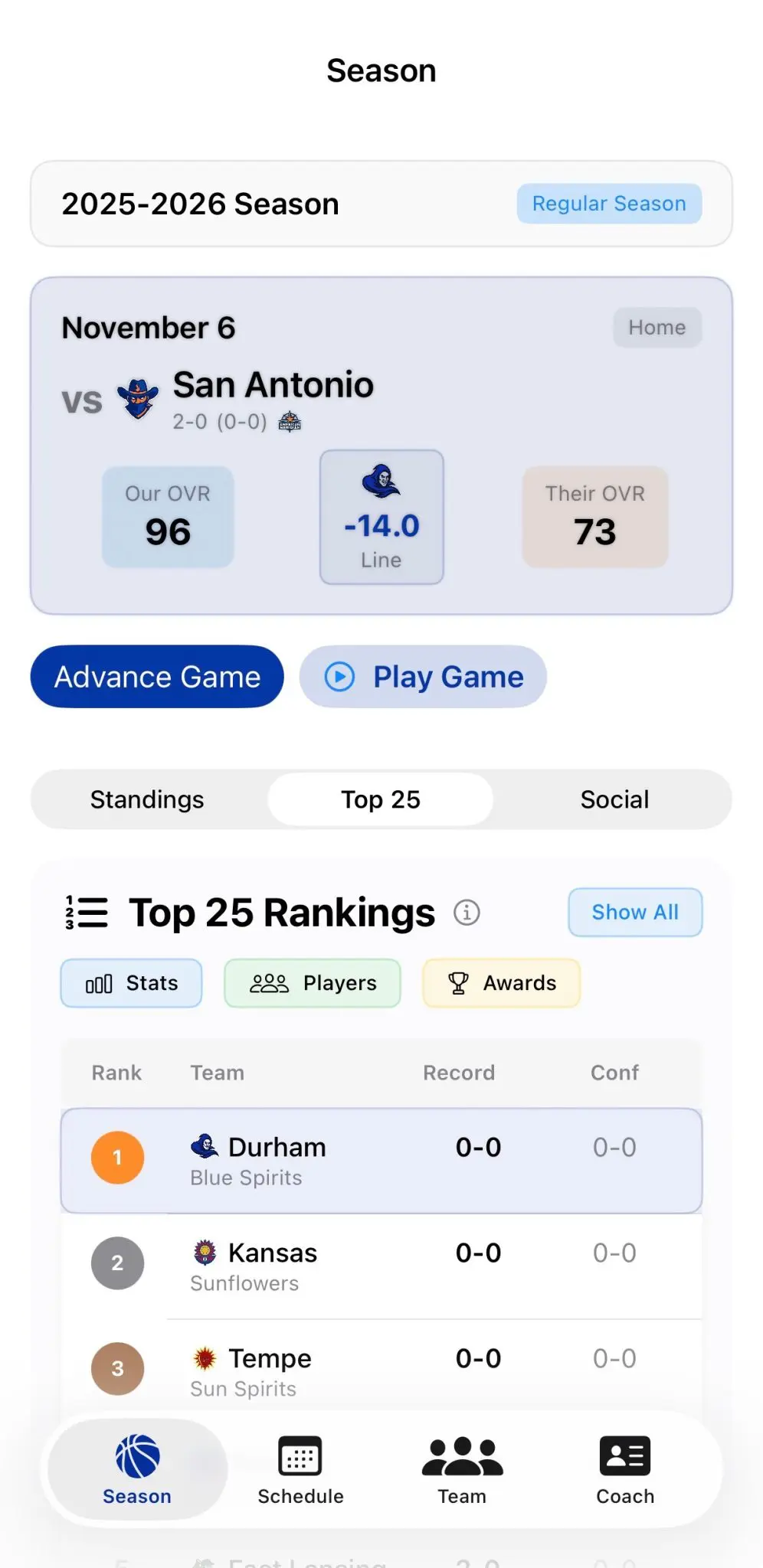Viewport: 763px width, 1568px height.
Task: Open the Stats chip
Action: (x=132, y=983)
